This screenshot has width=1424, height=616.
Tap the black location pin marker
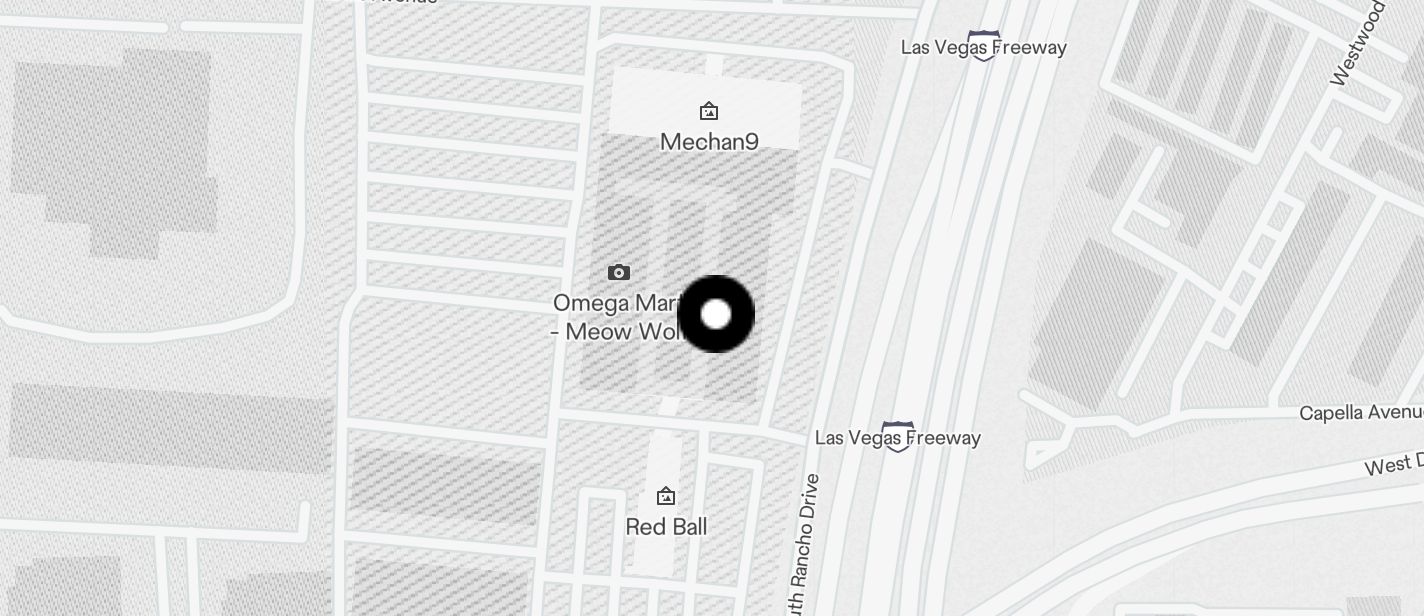click(716, 314)
